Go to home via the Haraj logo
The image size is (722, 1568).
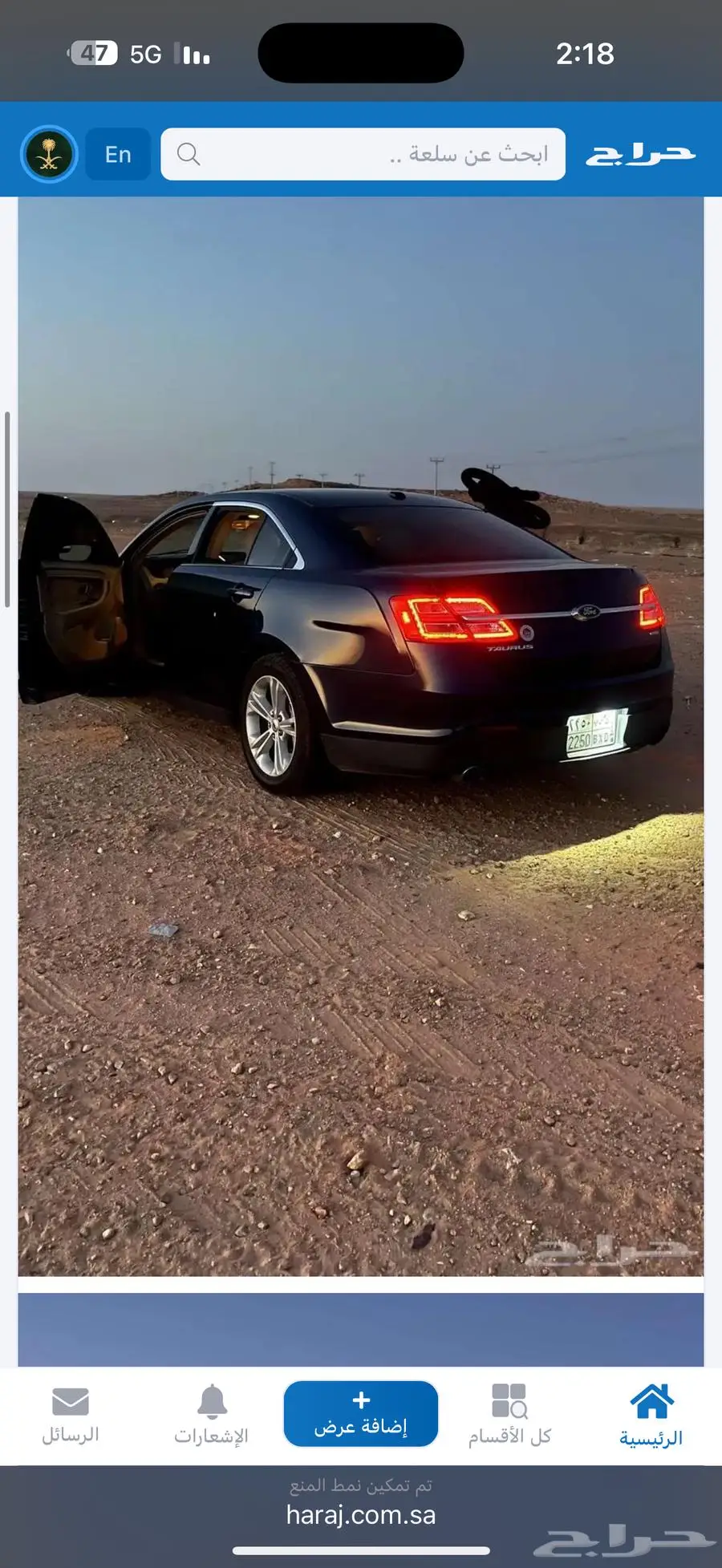click(639, 154)
